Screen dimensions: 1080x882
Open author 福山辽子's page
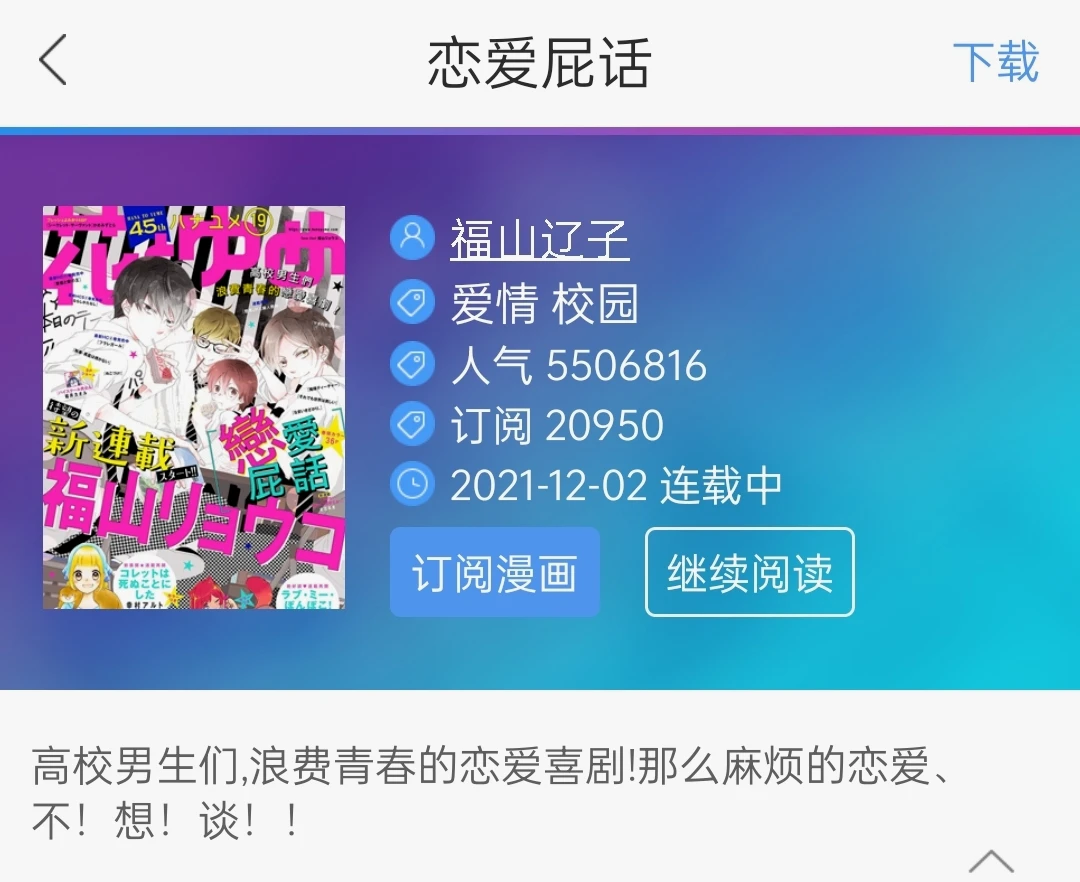click(x=539, y=239)
